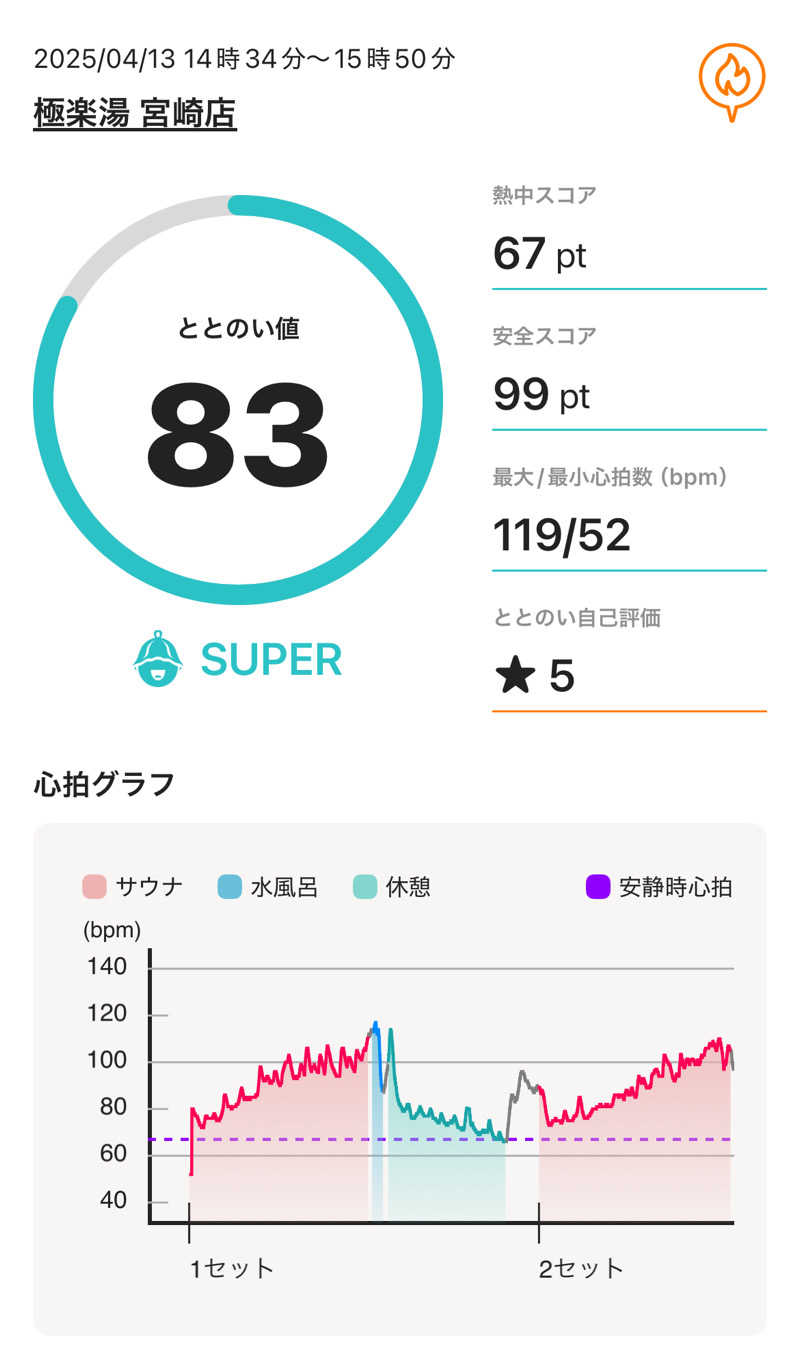This screenshot has height=1351, width=800.
Task: Open the 極楽湯 宮崎店 facility link
Action: [135, 114]
